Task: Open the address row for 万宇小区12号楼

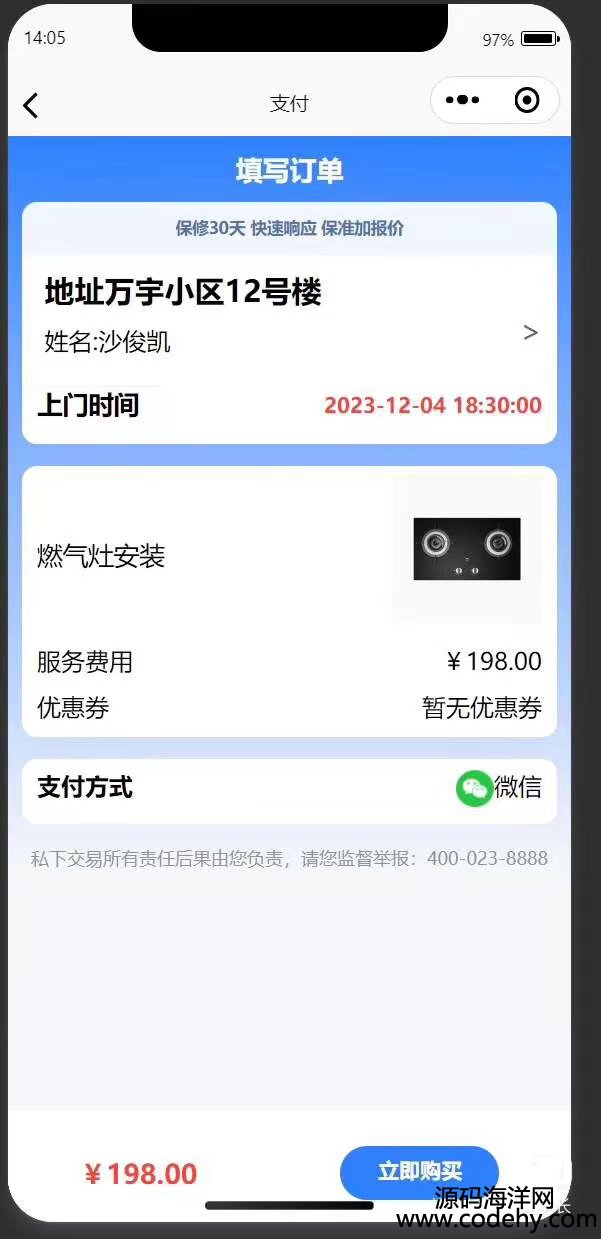Action: pyautogui.click(x=289, y=316)
